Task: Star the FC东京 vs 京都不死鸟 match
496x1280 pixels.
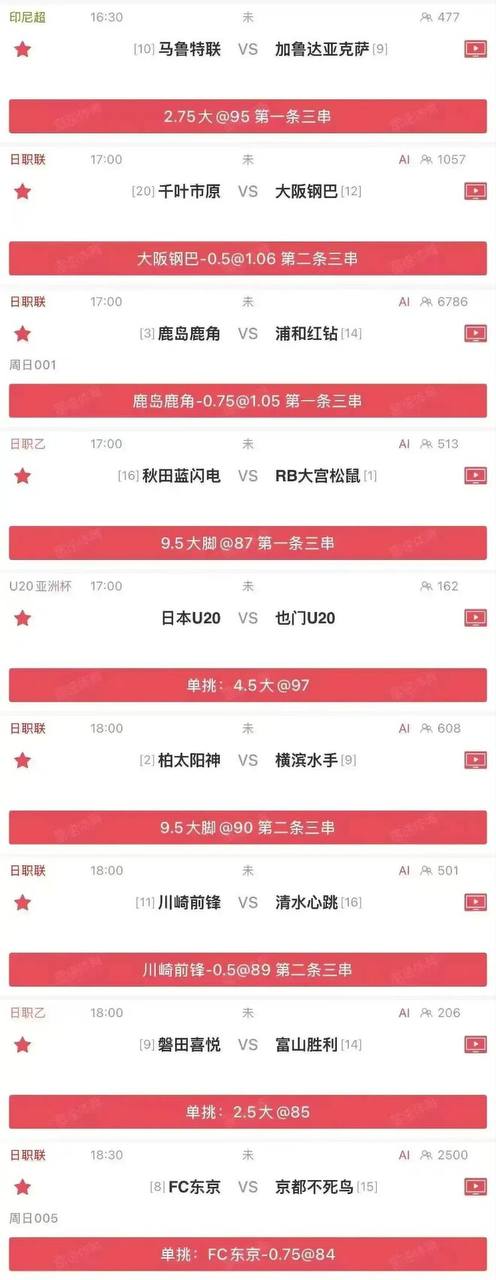Action: tap(22, 1187)
